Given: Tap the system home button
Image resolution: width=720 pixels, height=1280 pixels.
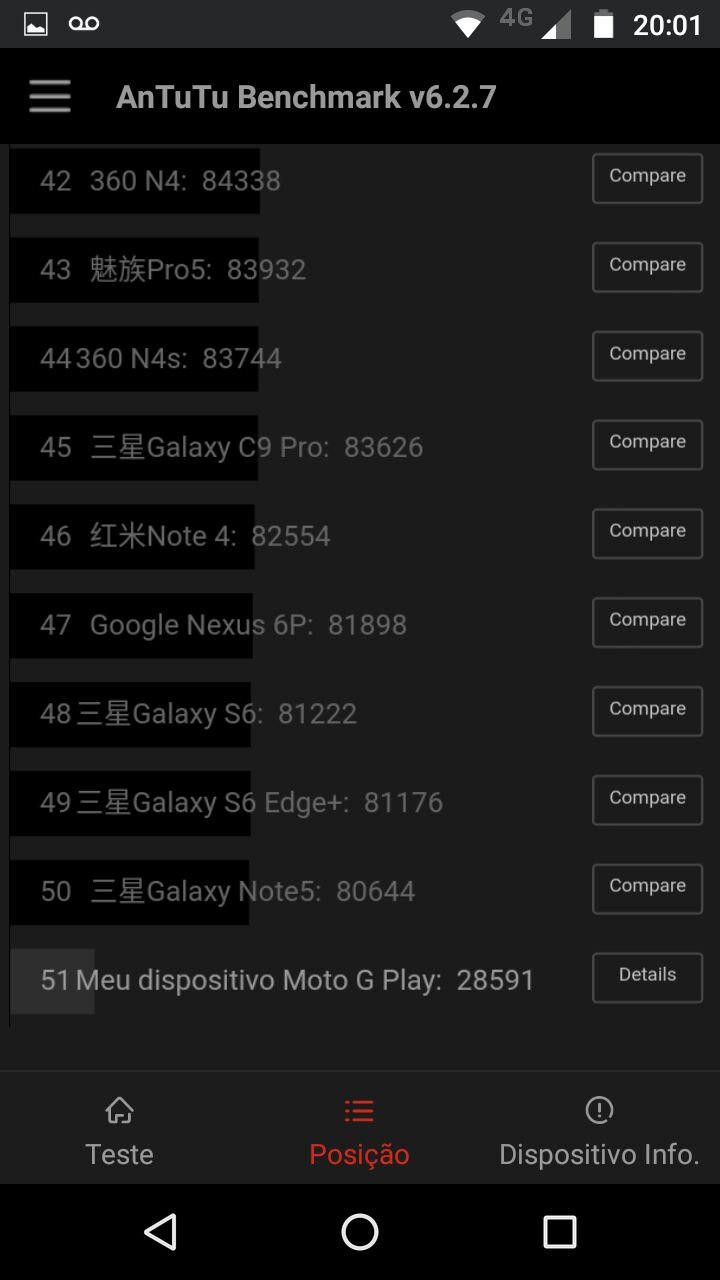Looking at the screenshot, I should [x=360, y=1232].
